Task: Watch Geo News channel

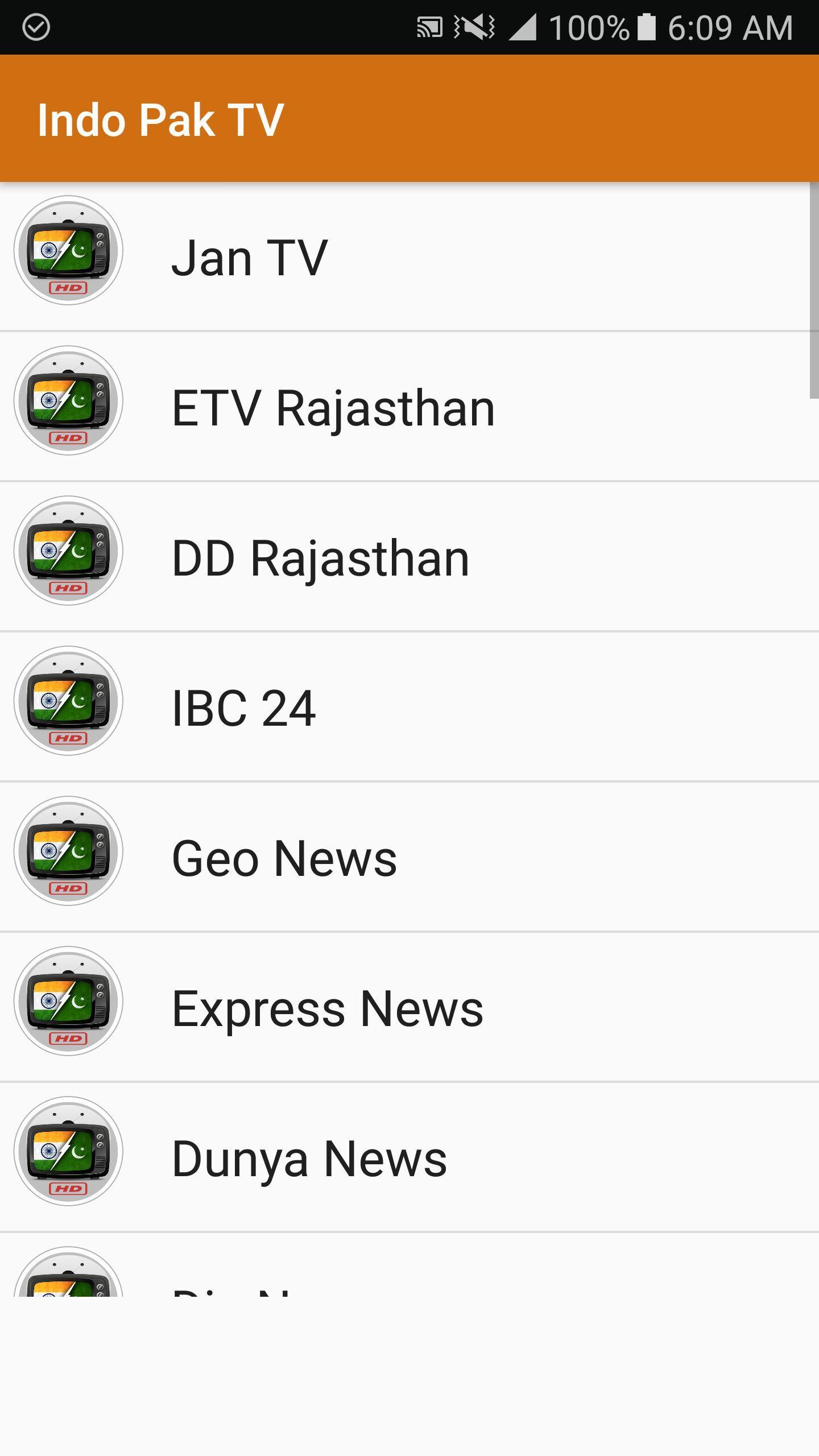Action: coord(409,857)
